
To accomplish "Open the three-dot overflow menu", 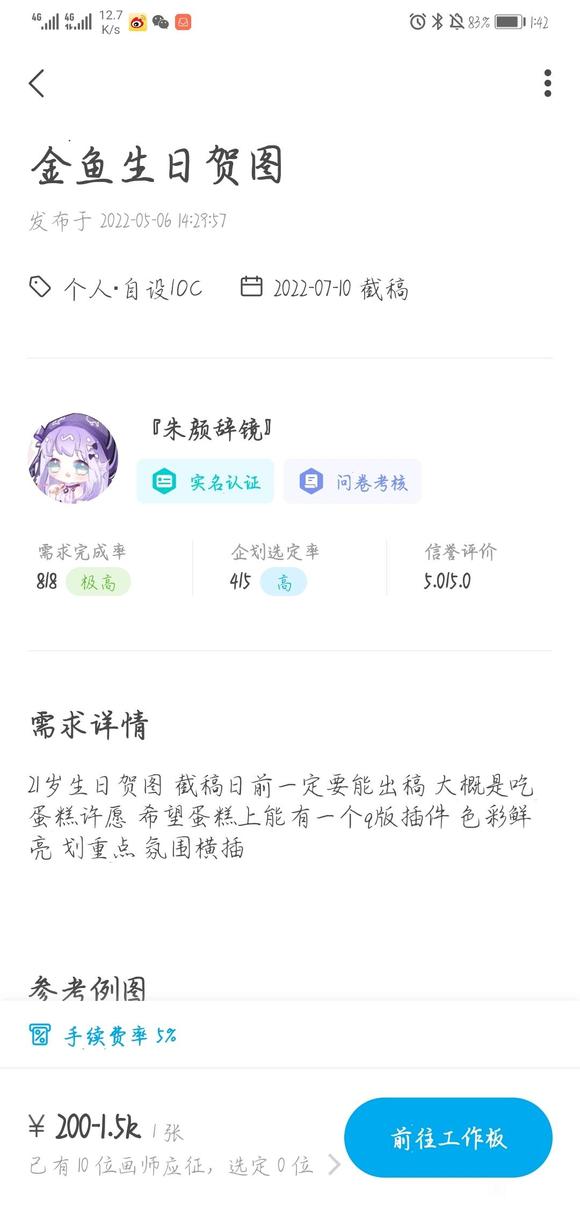I will [547, 83].
